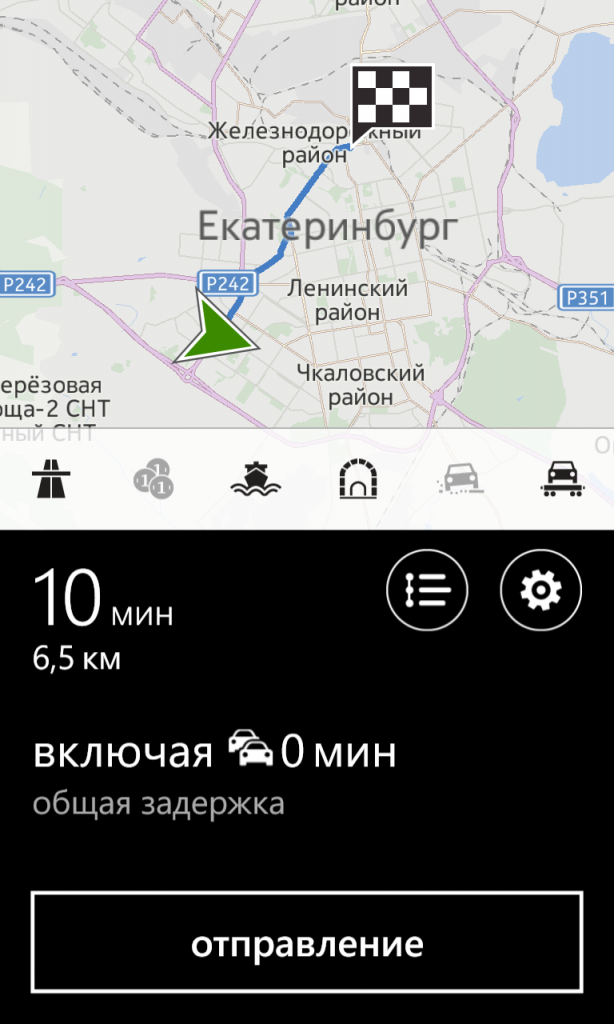Open route settings with the gear icon

pyautogui.click(x=540, y=590)
